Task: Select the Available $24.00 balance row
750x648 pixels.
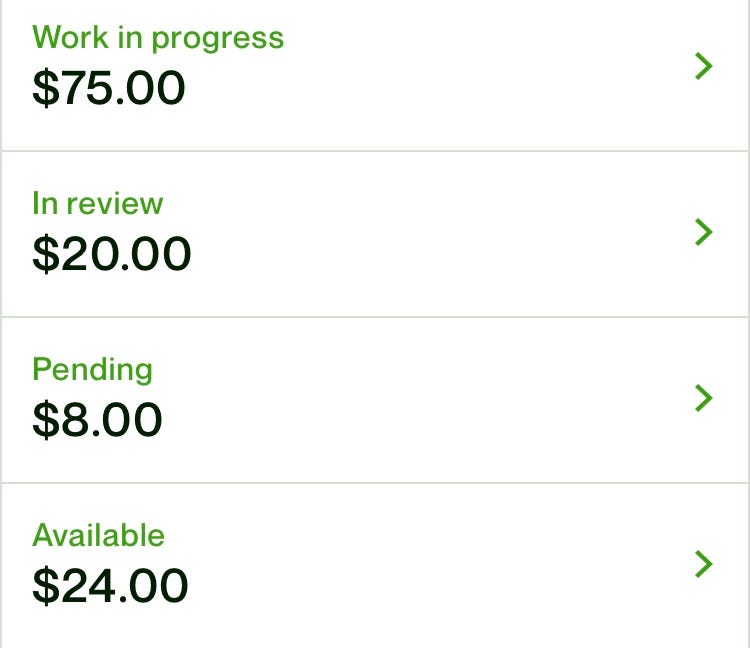Action: pos(375,565)
